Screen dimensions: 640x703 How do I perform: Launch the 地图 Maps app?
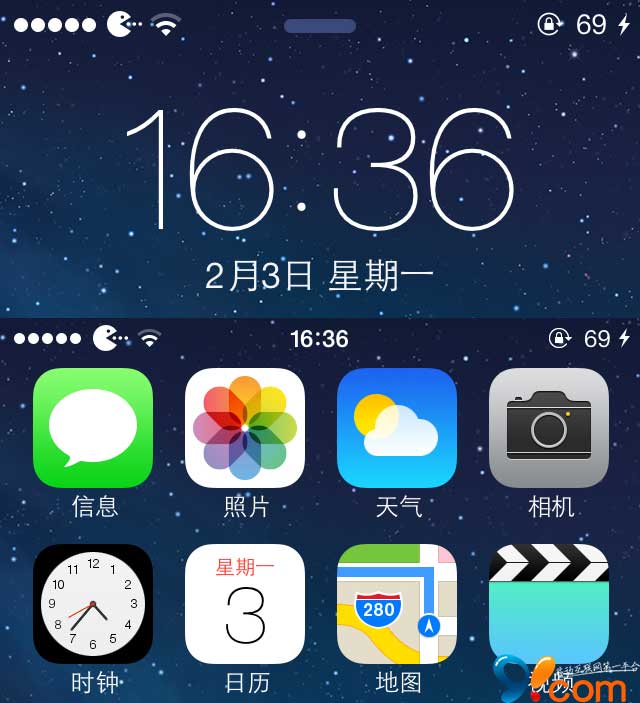(397, 604)
